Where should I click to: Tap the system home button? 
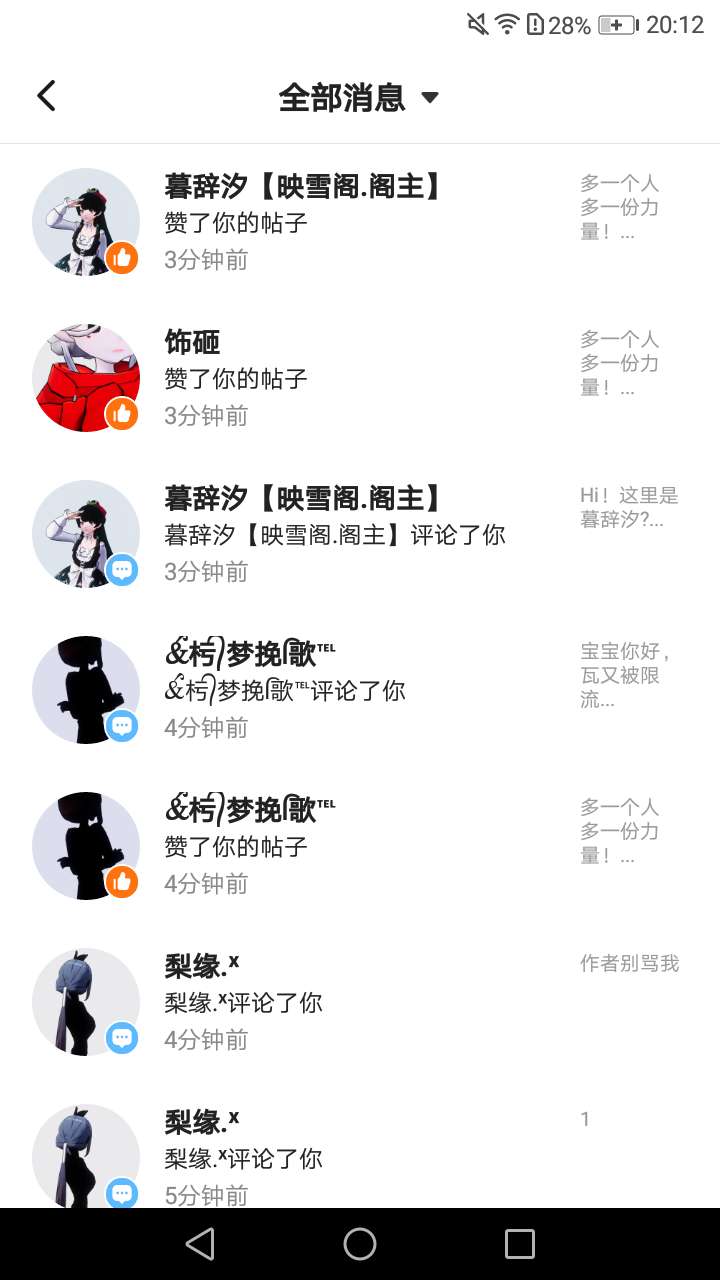click(x=360, y=1244)
